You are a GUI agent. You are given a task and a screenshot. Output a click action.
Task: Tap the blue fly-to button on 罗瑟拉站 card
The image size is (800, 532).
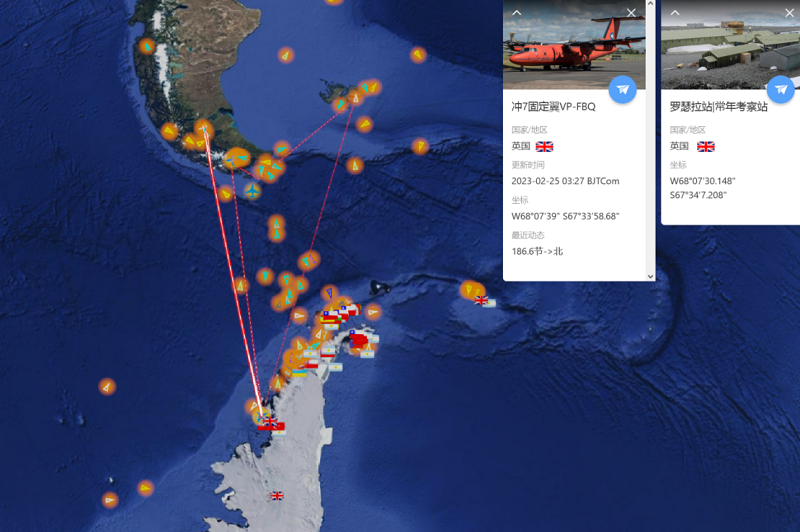(x=780, y=89)
